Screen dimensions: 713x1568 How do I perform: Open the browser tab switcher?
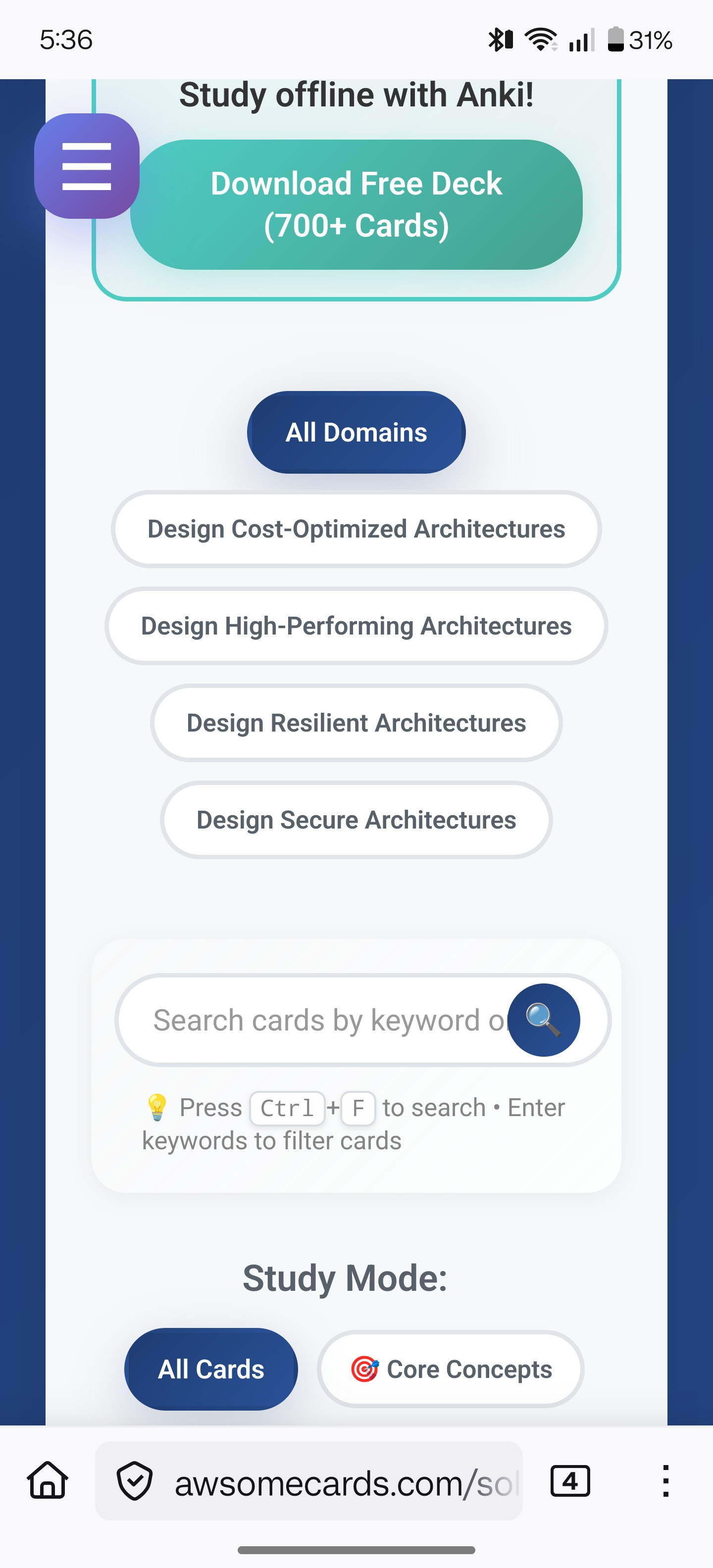pyautogui.click(x=570, y=1480)
